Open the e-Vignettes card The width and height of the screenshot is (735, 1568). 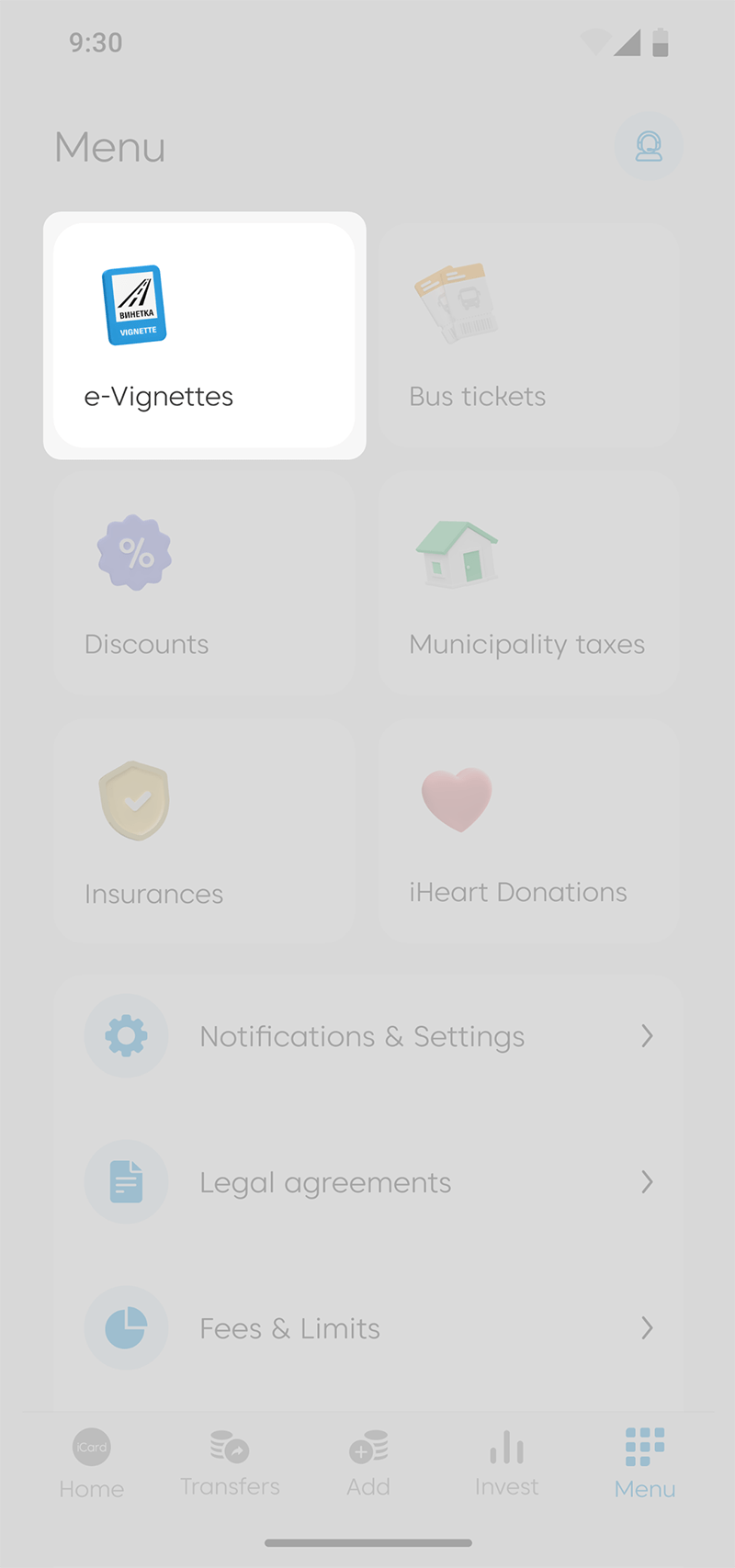204,335
